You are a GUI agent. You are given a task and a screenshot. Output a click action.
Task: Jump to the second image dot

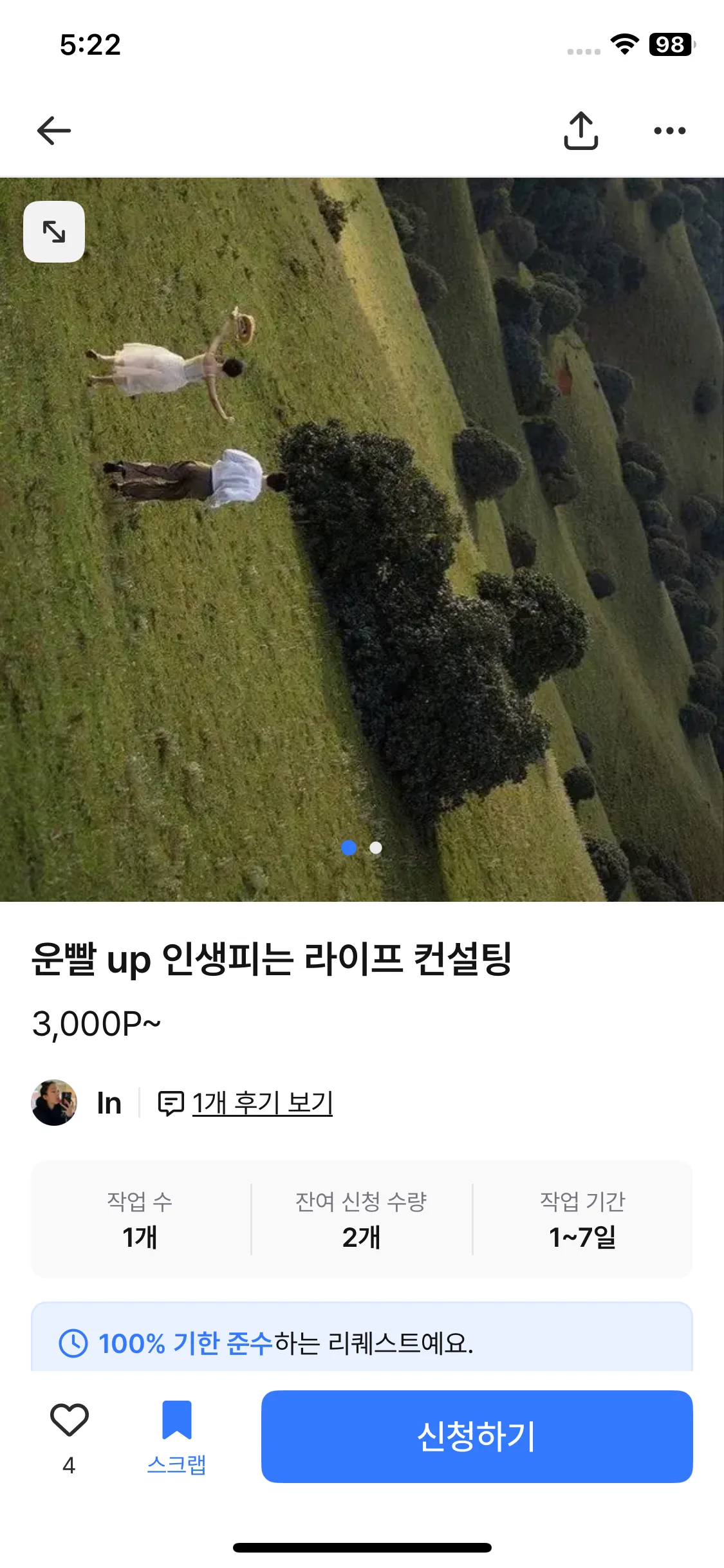tap(376, 848)
